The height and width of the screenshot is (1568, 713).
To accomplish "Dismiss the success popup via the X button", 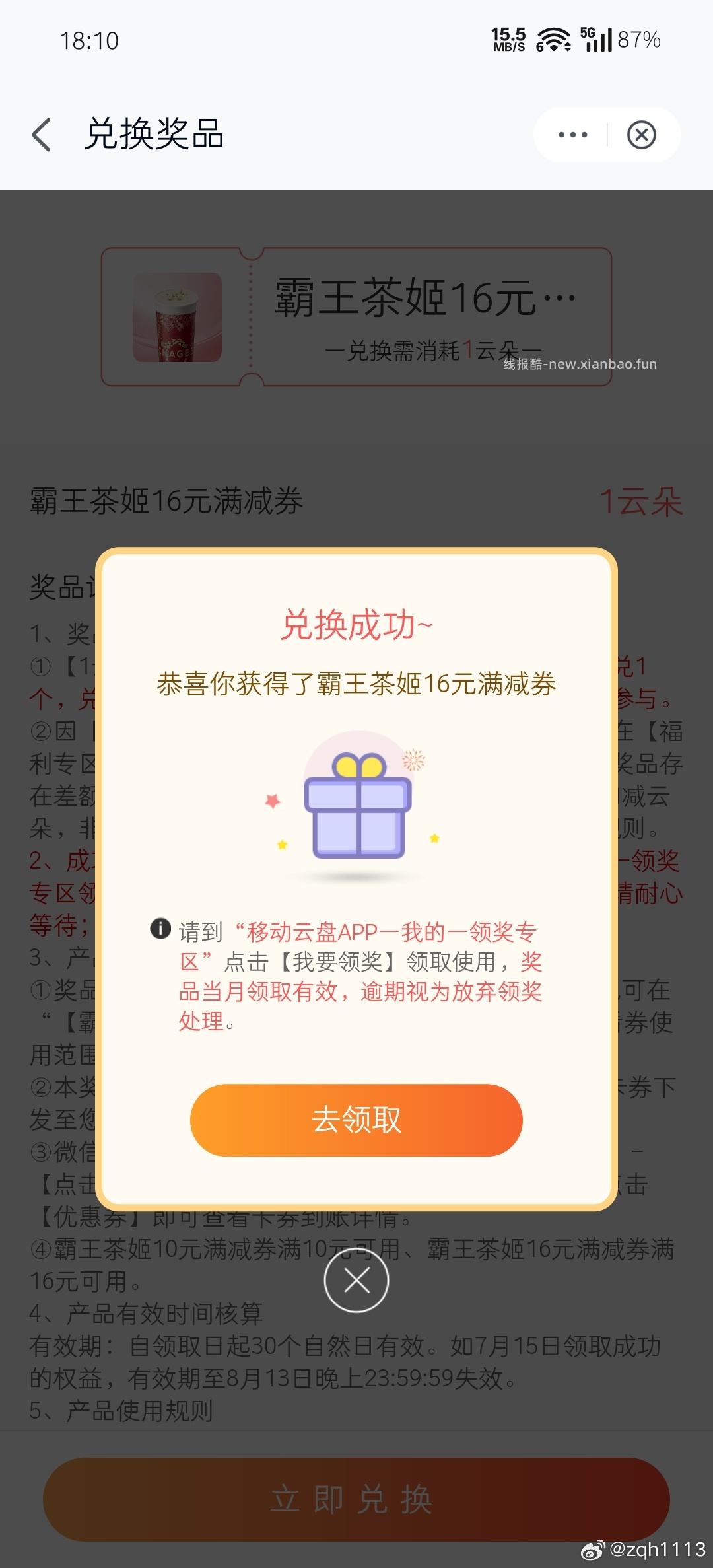I will click(356, 1279).
